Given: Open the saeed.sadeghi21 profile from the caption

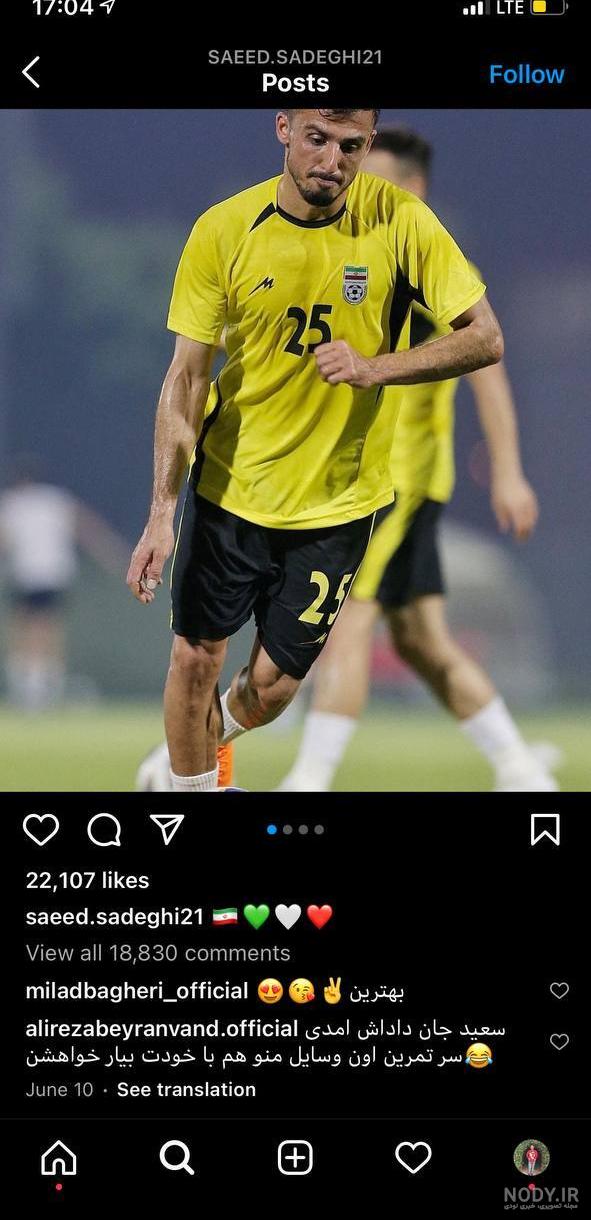Looking at the screenshot, I should [x=115, y=916].
